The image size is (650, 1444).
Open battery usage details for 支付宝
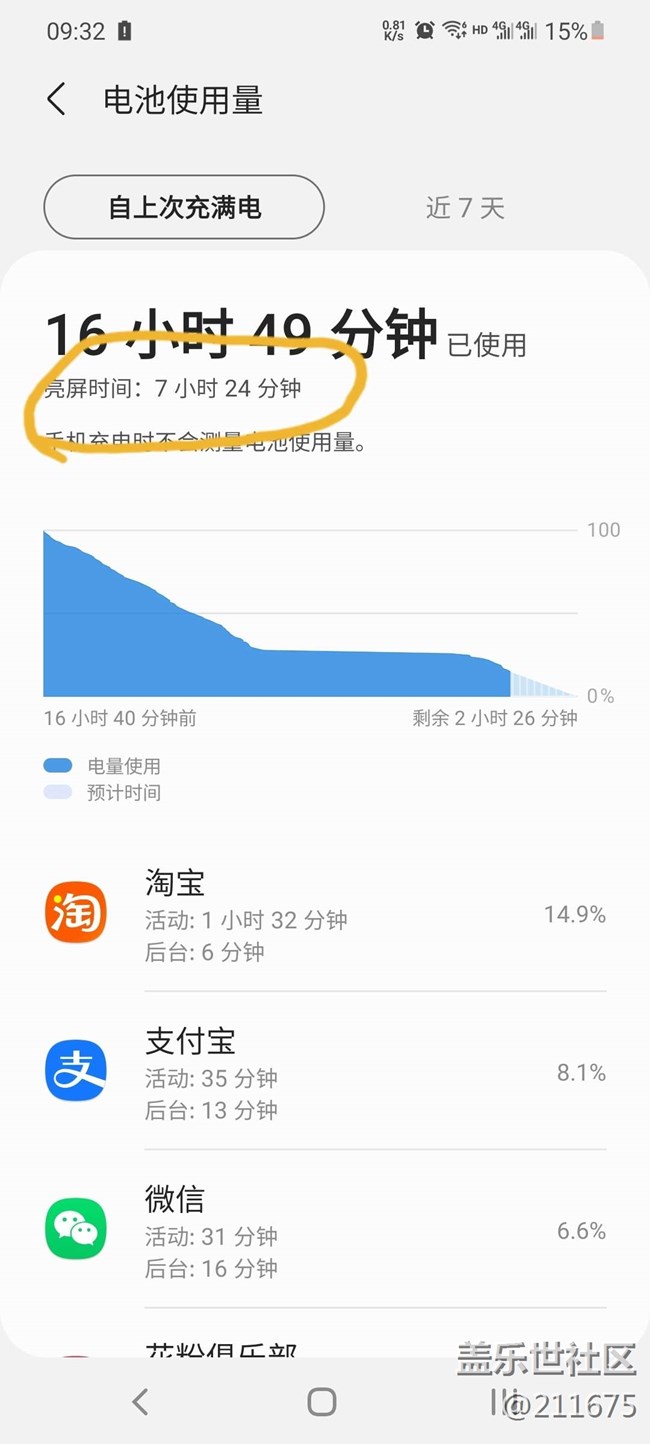(325, 1073)
